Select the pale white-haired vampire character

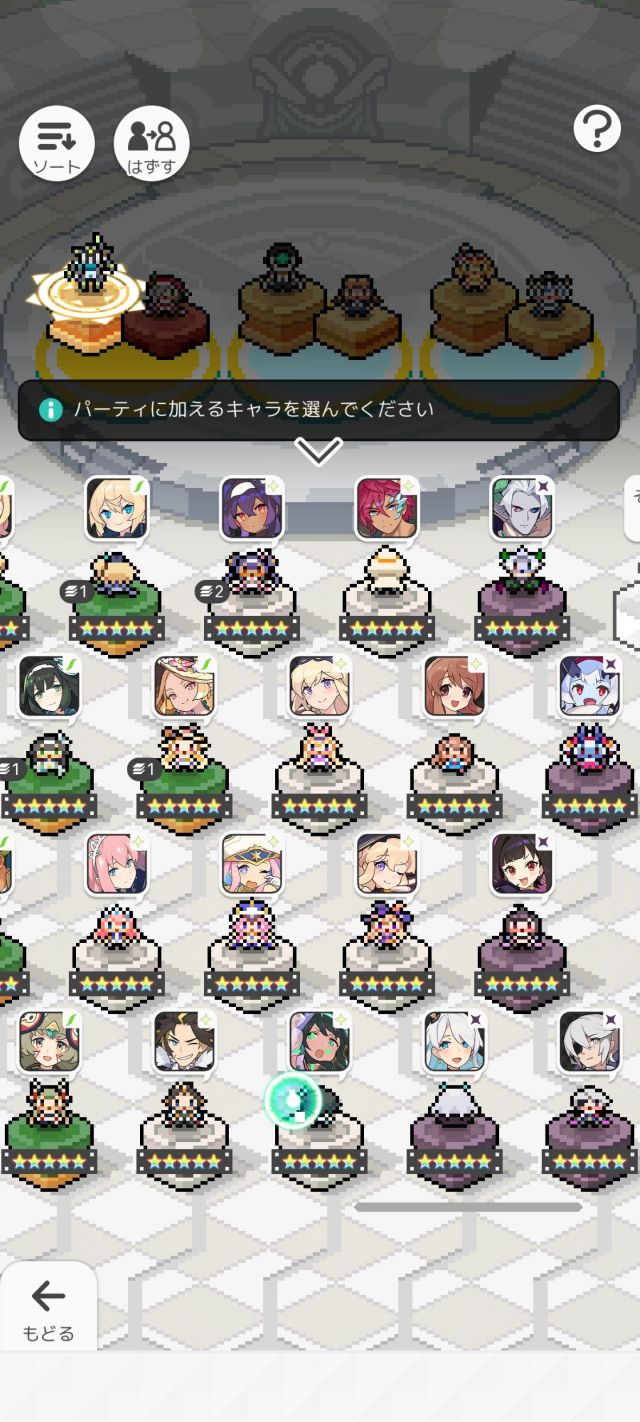pyautogui.click(x=522, y=509)
